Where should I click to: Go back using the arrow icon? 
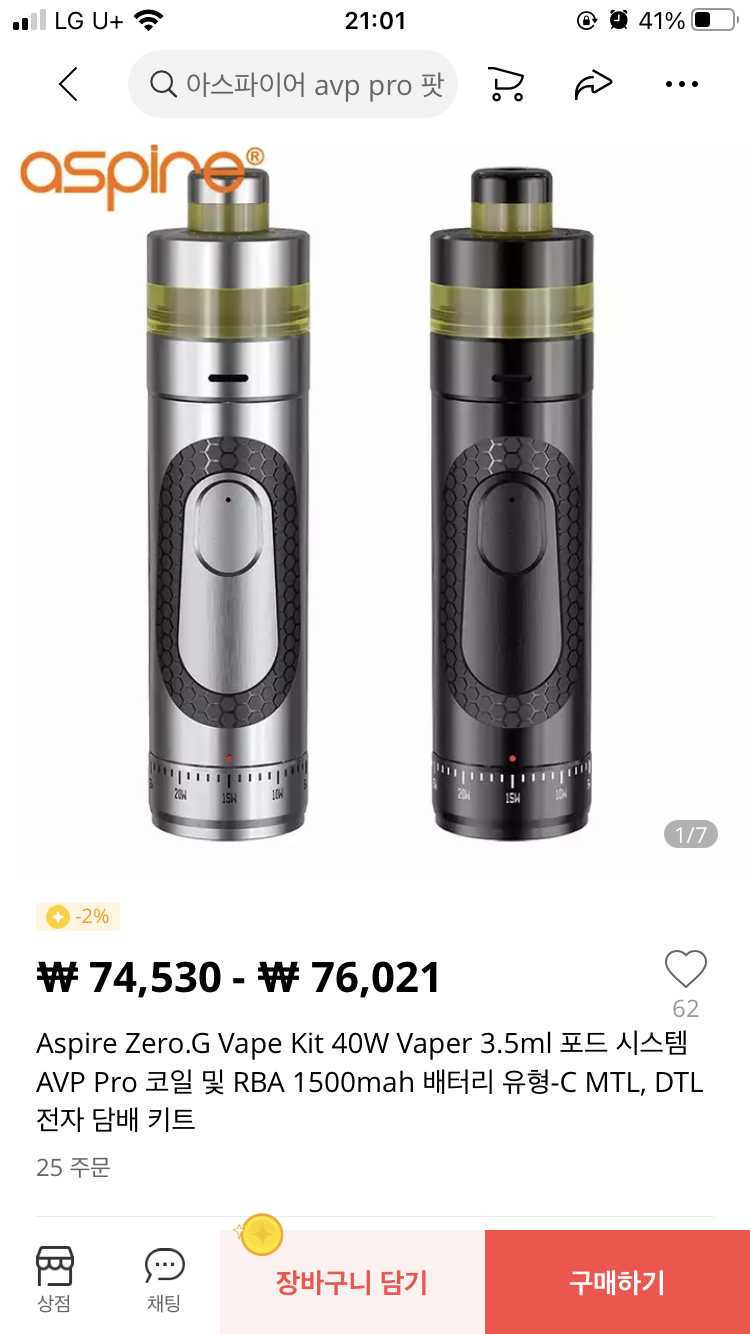coord(68,85)
